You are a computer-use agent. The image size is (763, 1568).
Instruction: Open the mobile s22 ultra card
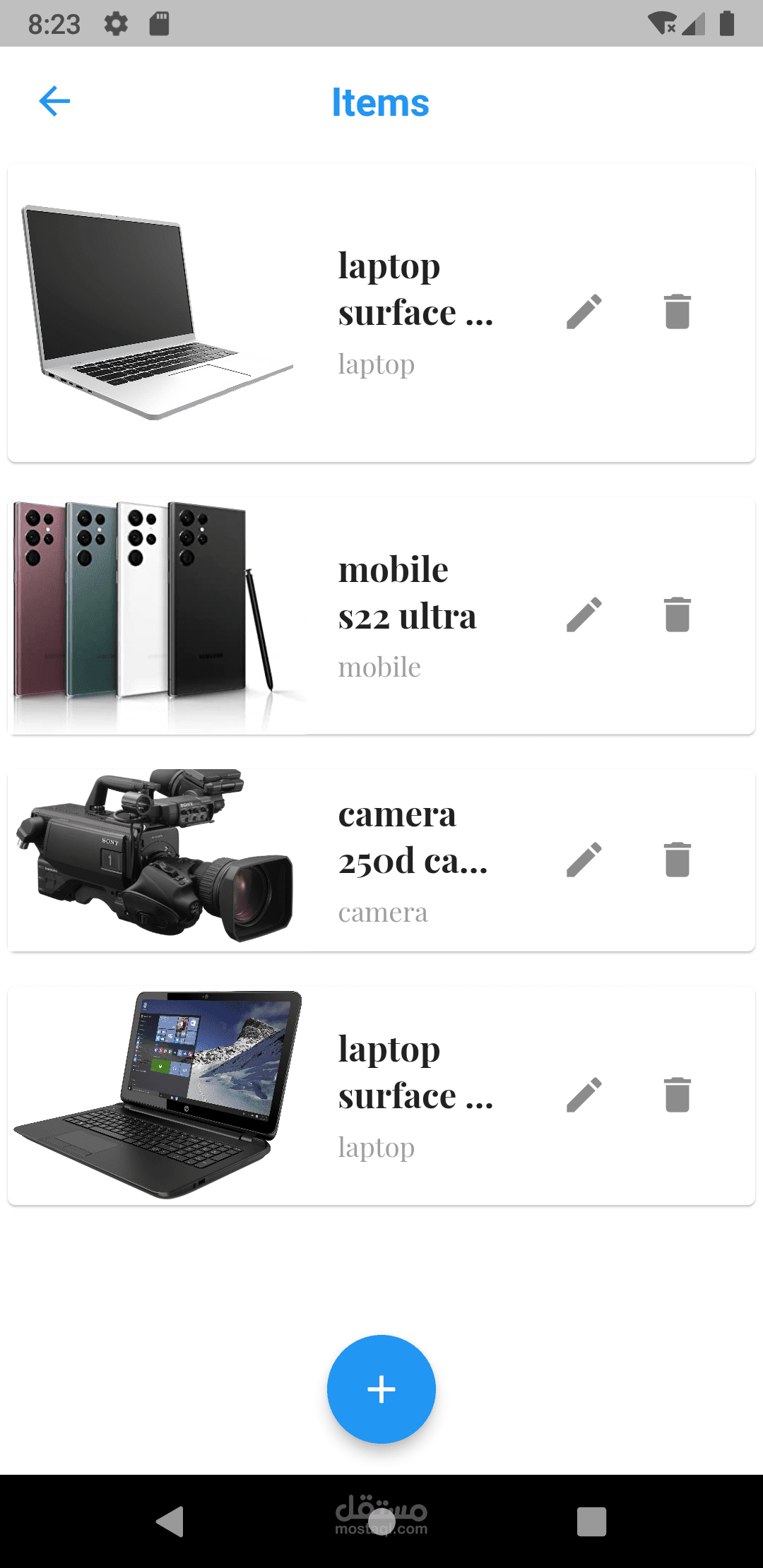pos(381,616)
